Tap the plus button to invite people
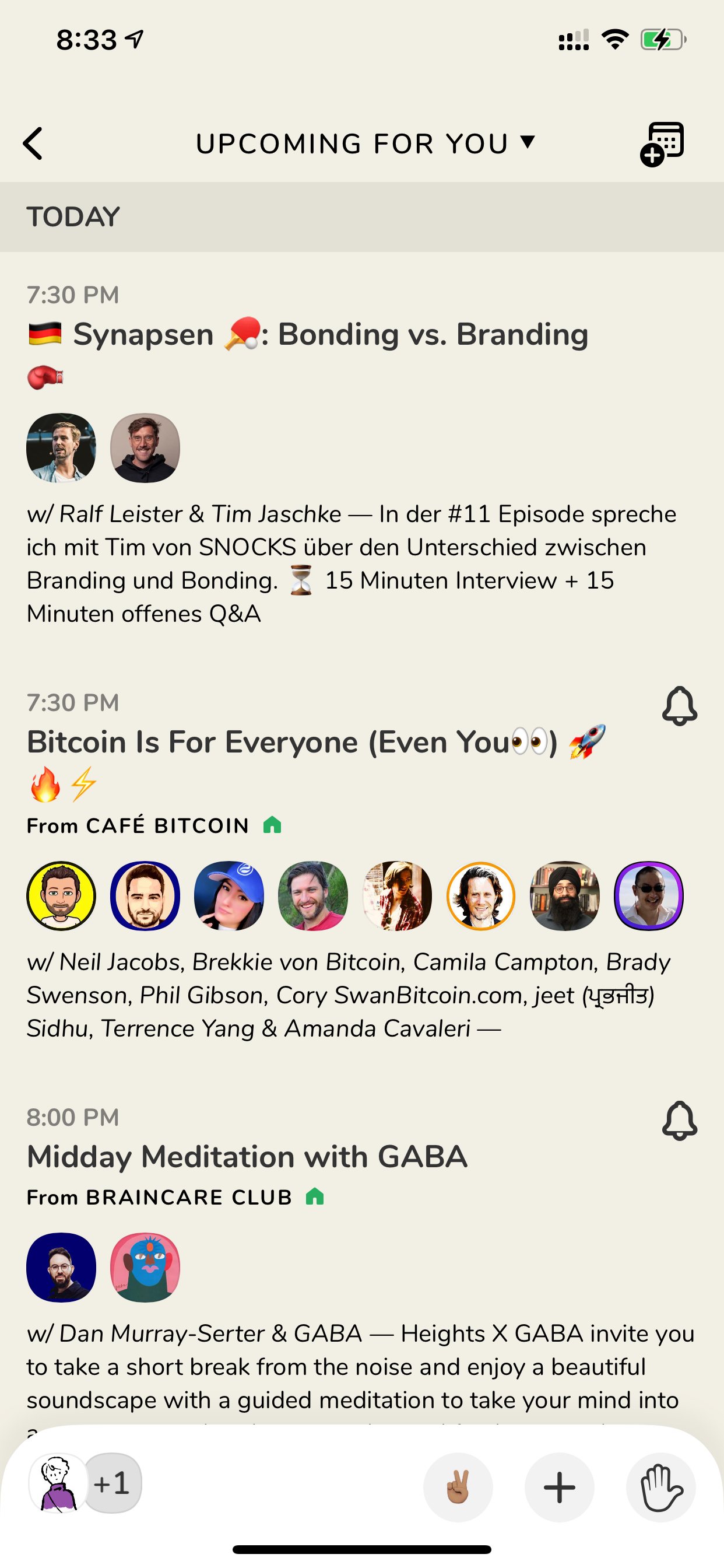 coord(559,1487)
